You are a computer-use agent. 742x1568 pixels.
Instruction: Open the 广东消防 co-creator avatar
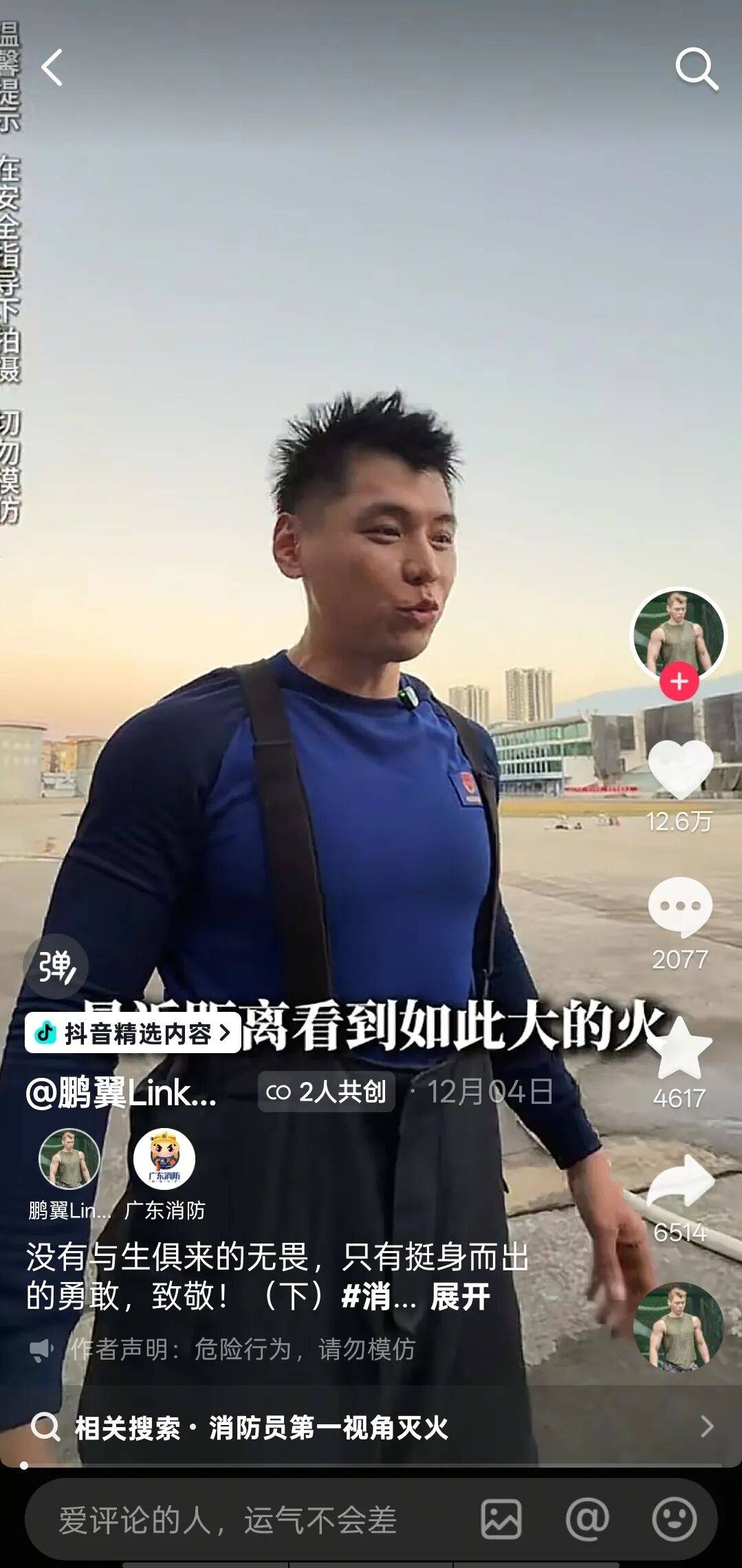click(164, 1159)
